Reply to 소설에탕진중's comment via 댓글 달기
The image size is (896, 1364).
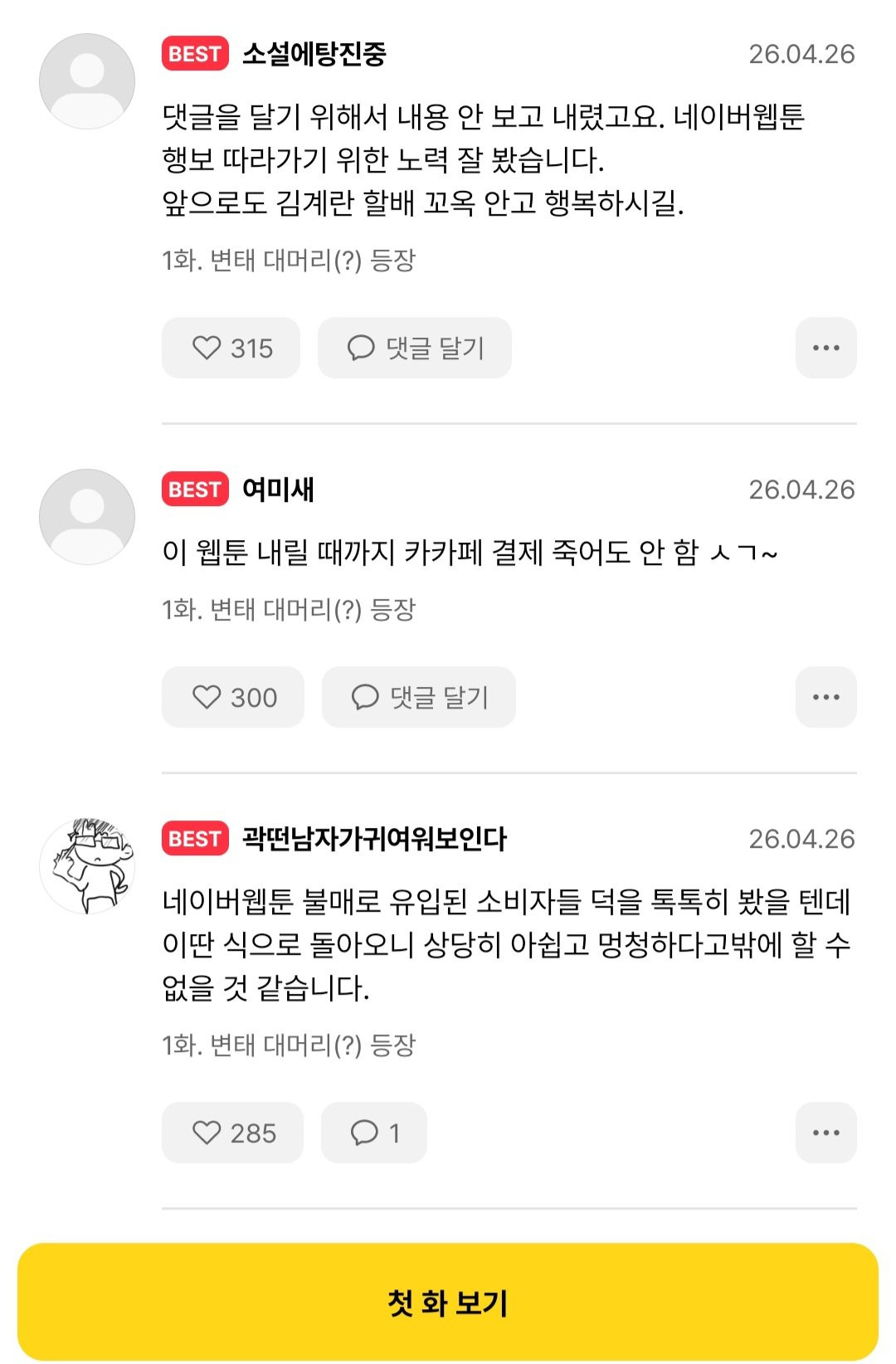(x=414, y=348)
